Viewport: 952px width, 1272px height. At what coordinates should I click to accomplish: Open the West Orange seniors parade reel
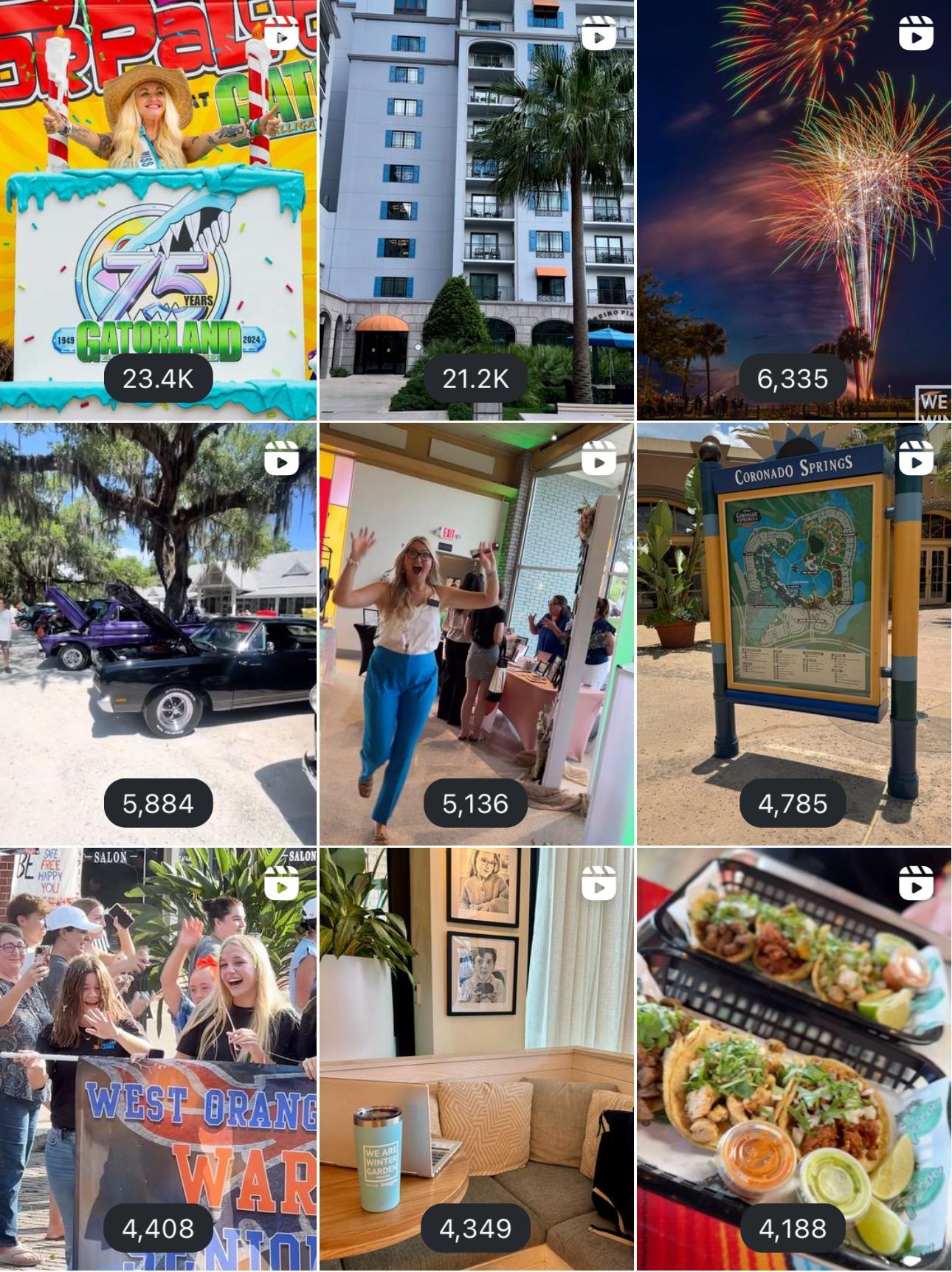[x=158, y=1058]
